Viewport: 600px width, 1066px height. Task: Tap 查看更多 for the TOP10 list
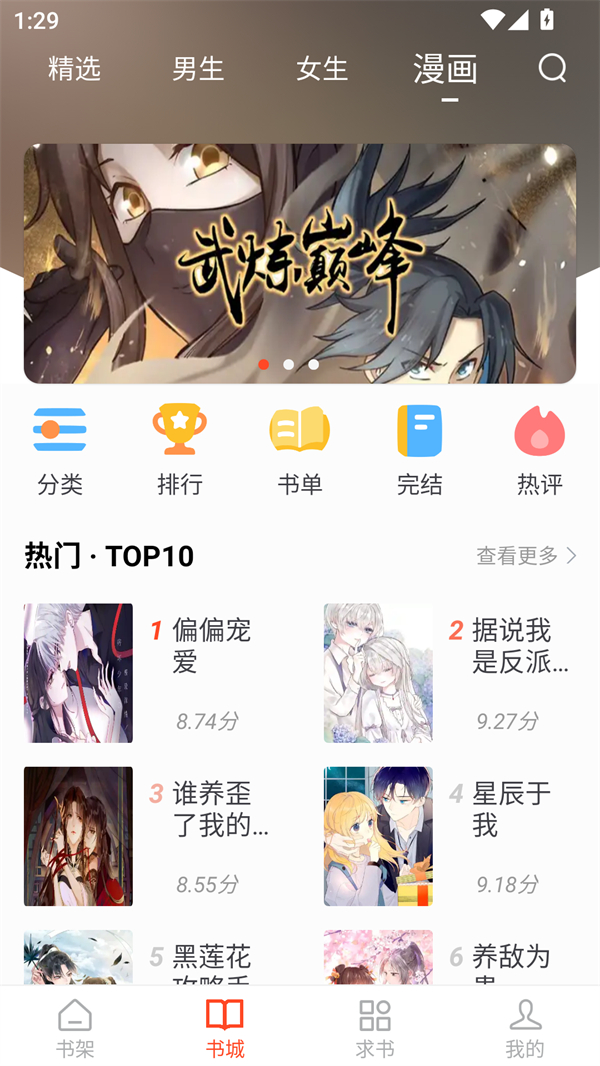[526, 556]
